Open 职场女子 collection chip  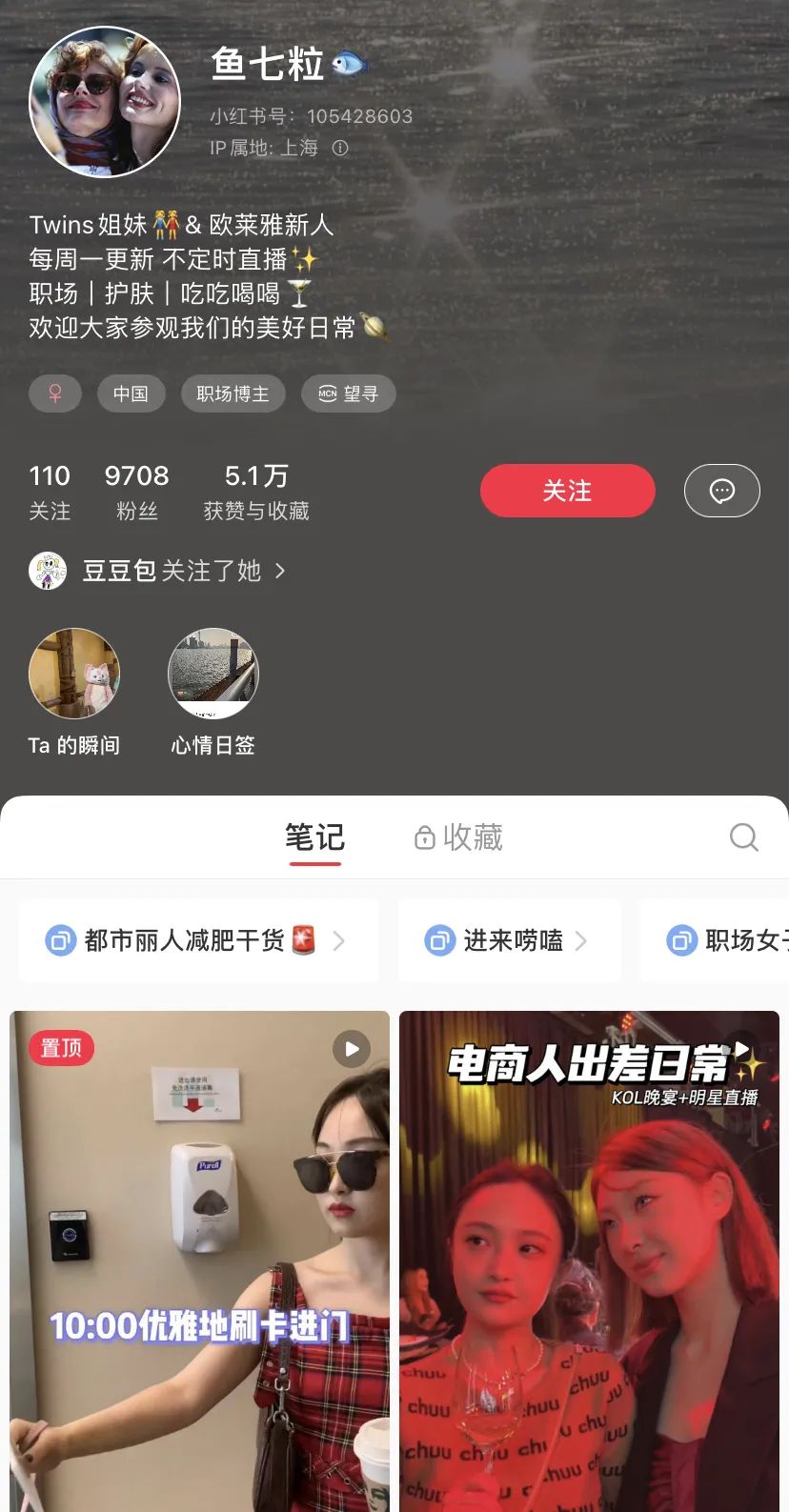click(726, 940)
